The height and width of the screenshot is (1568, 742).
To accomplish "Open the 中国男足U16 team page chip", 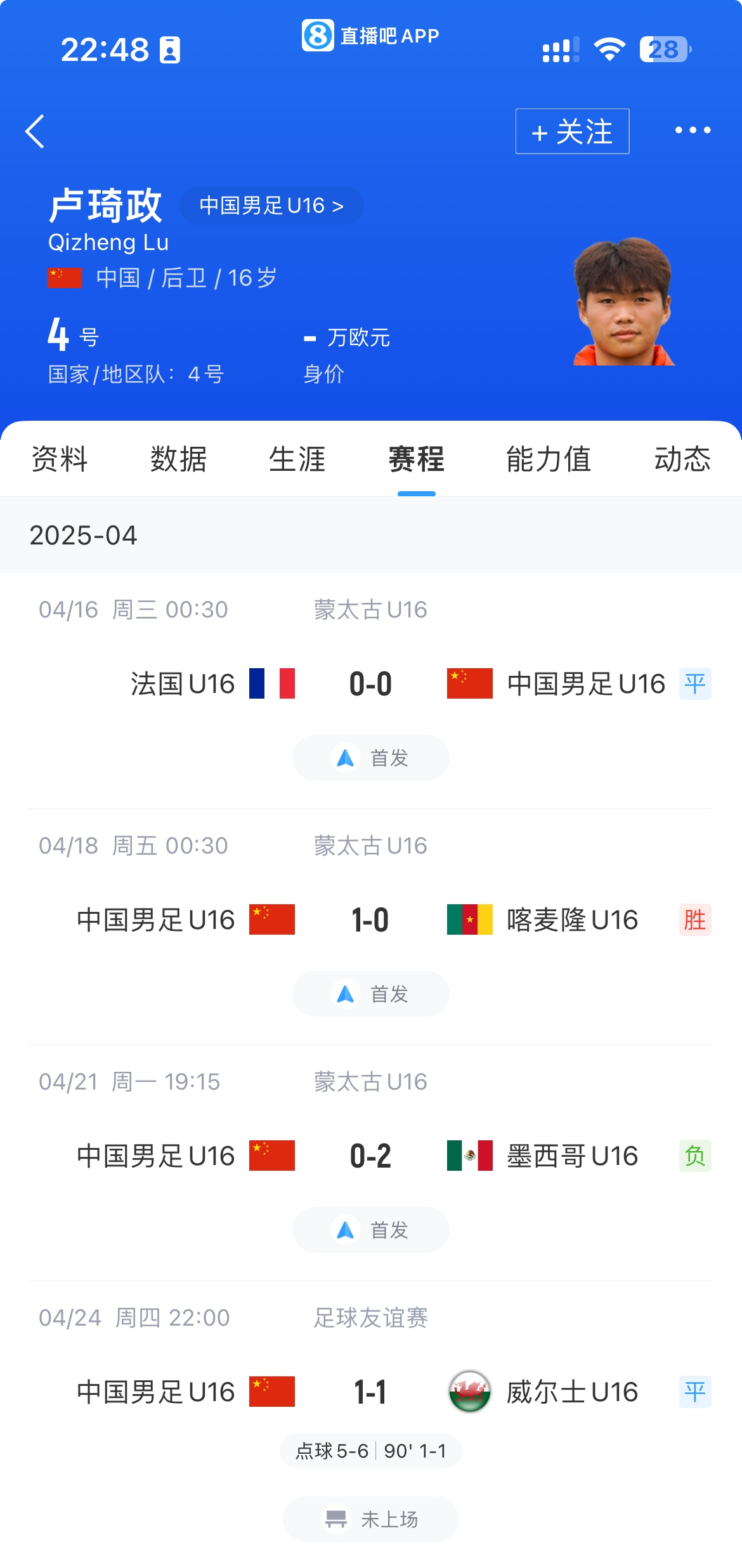I will [271, 206].
